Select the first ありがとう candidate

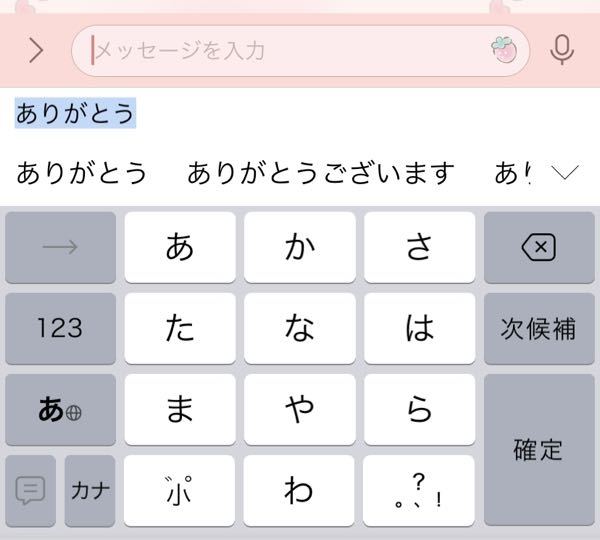[82, 173]
